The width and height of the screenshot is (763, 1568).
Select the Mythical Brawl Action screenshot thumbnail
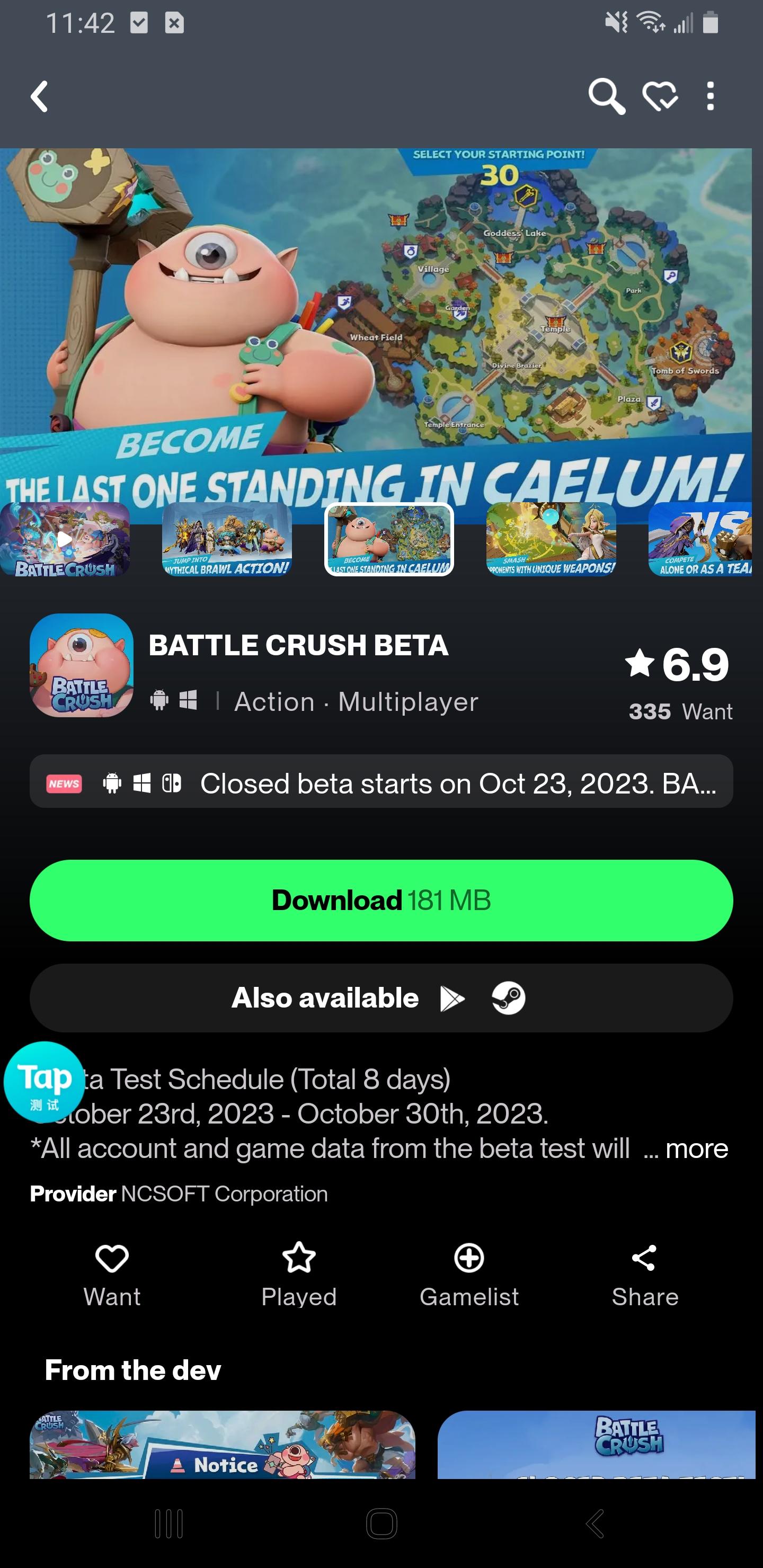[227, 539]
